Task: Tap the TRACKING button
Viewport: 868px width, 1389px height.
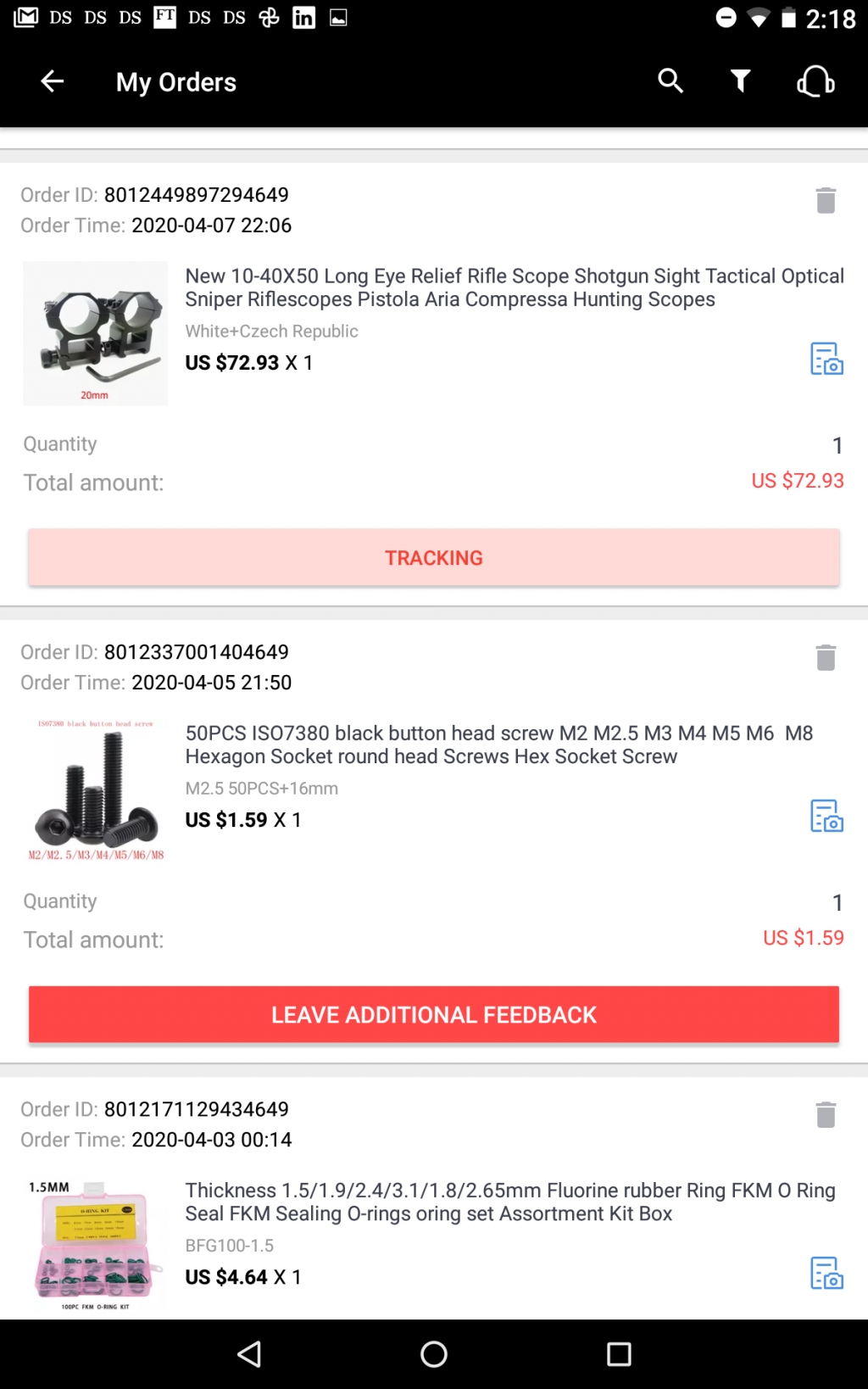Action: tap(434, 558)
